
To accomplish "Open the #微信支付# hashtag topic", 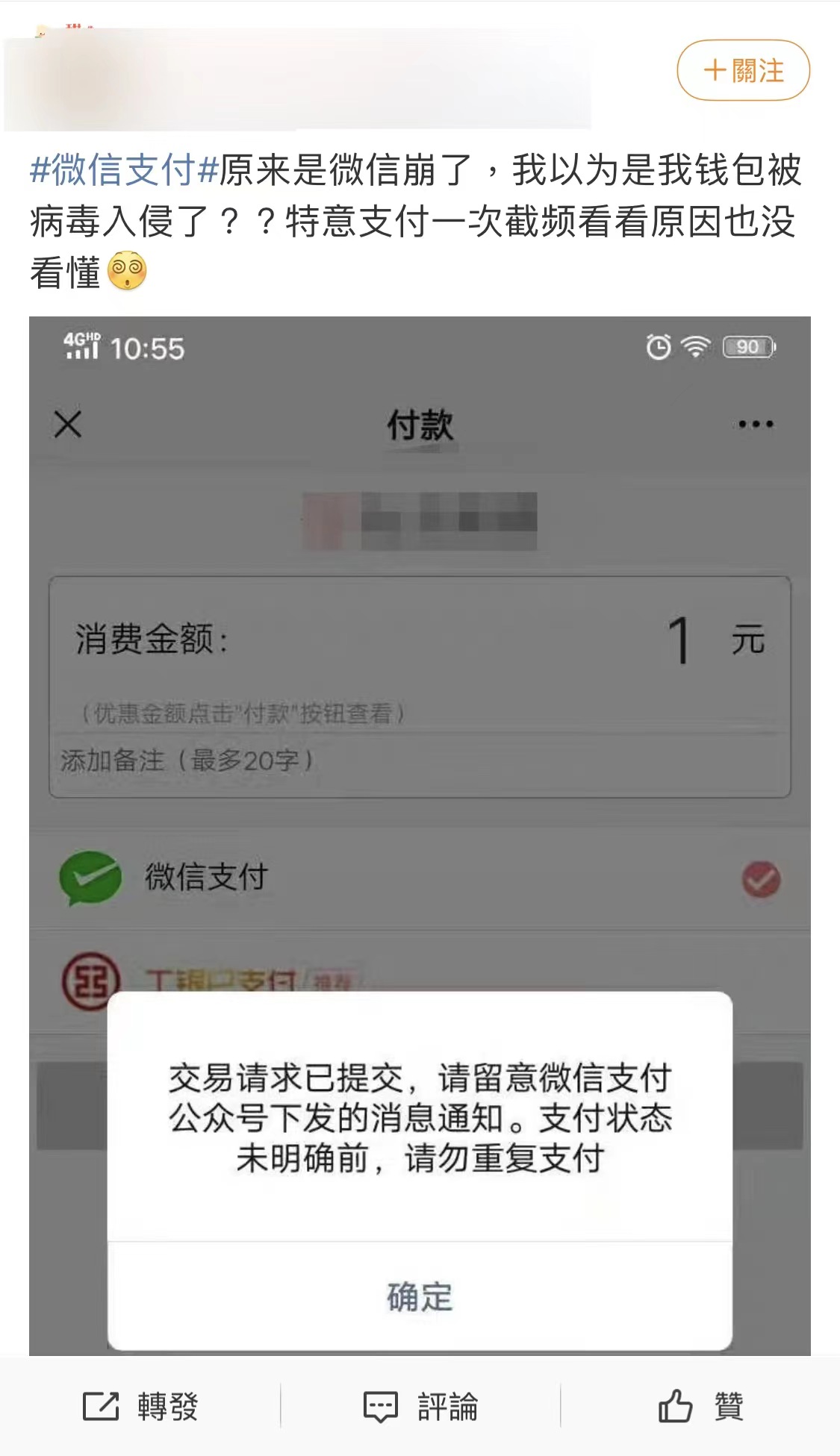I will click(x=123, y=170).
